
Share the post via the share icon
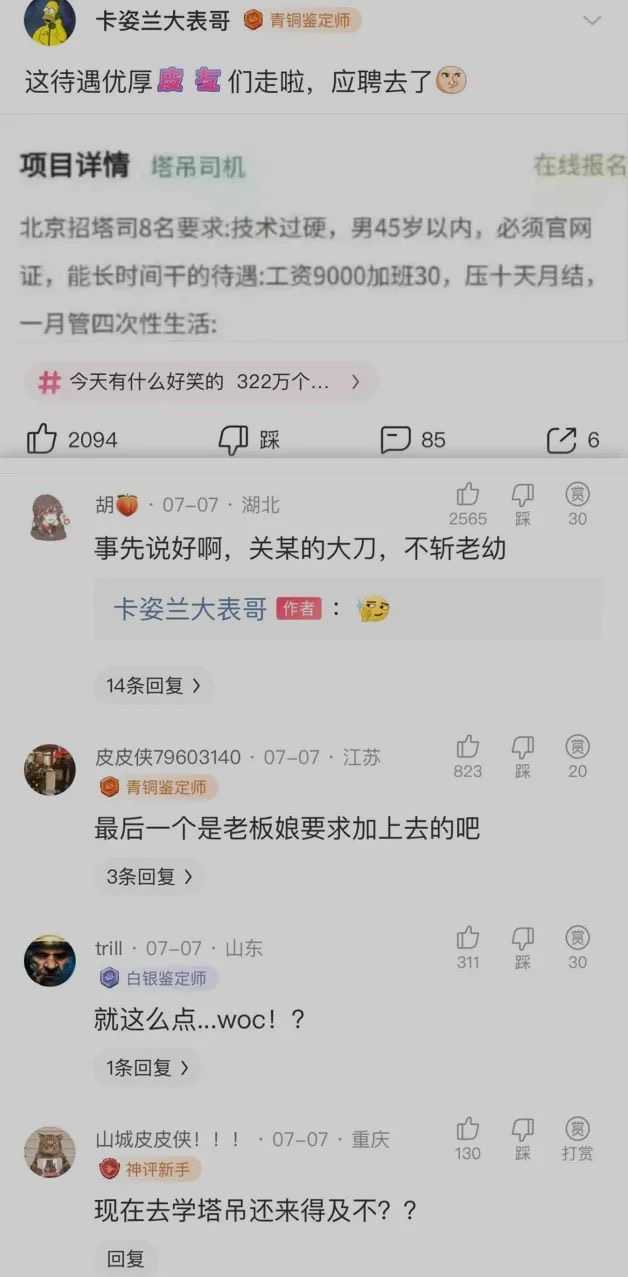point(562,439)
